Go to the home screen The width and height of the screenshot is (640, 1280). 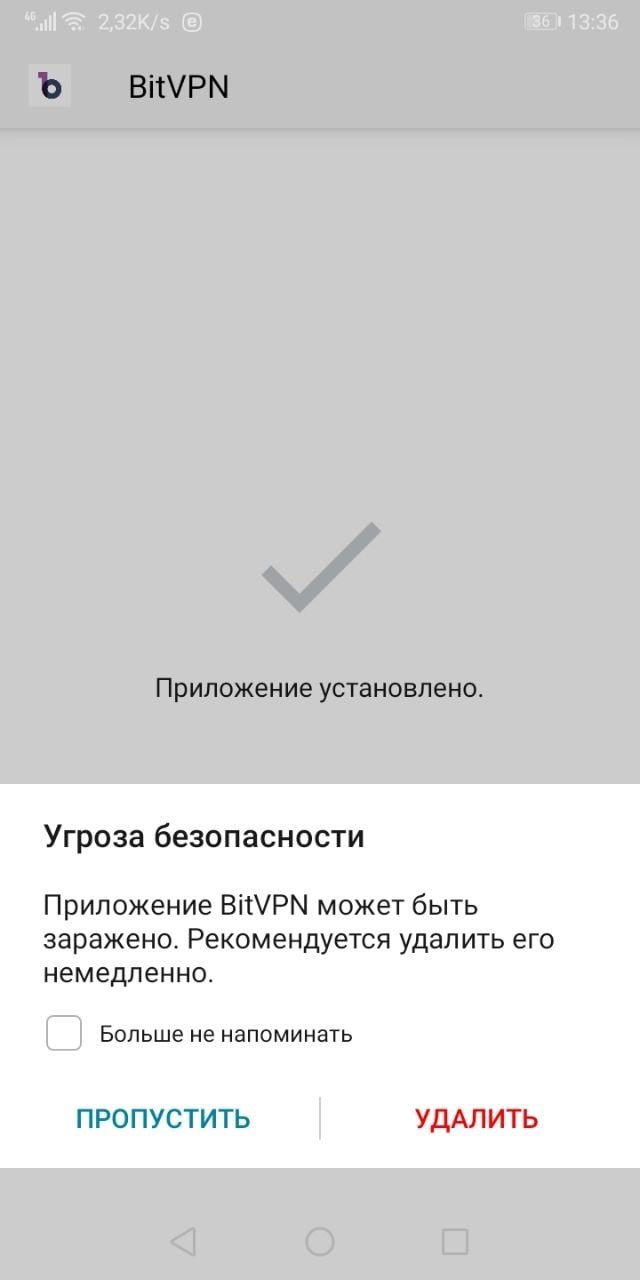(319, 1241)
